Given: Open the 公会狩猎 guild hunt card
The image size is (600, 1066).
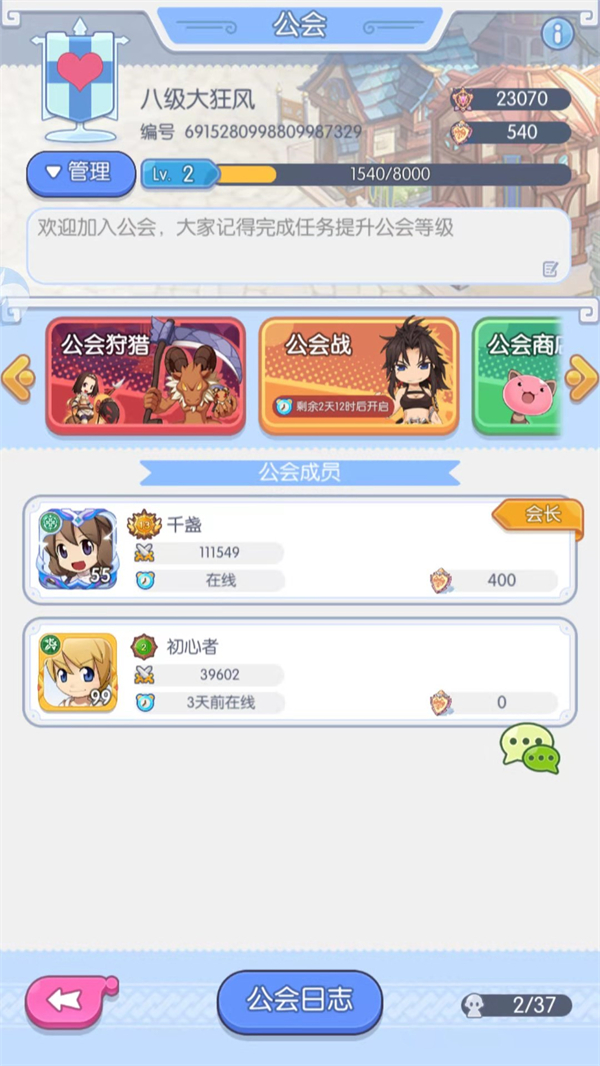Looking at the screenshot, I should point(145,376).
